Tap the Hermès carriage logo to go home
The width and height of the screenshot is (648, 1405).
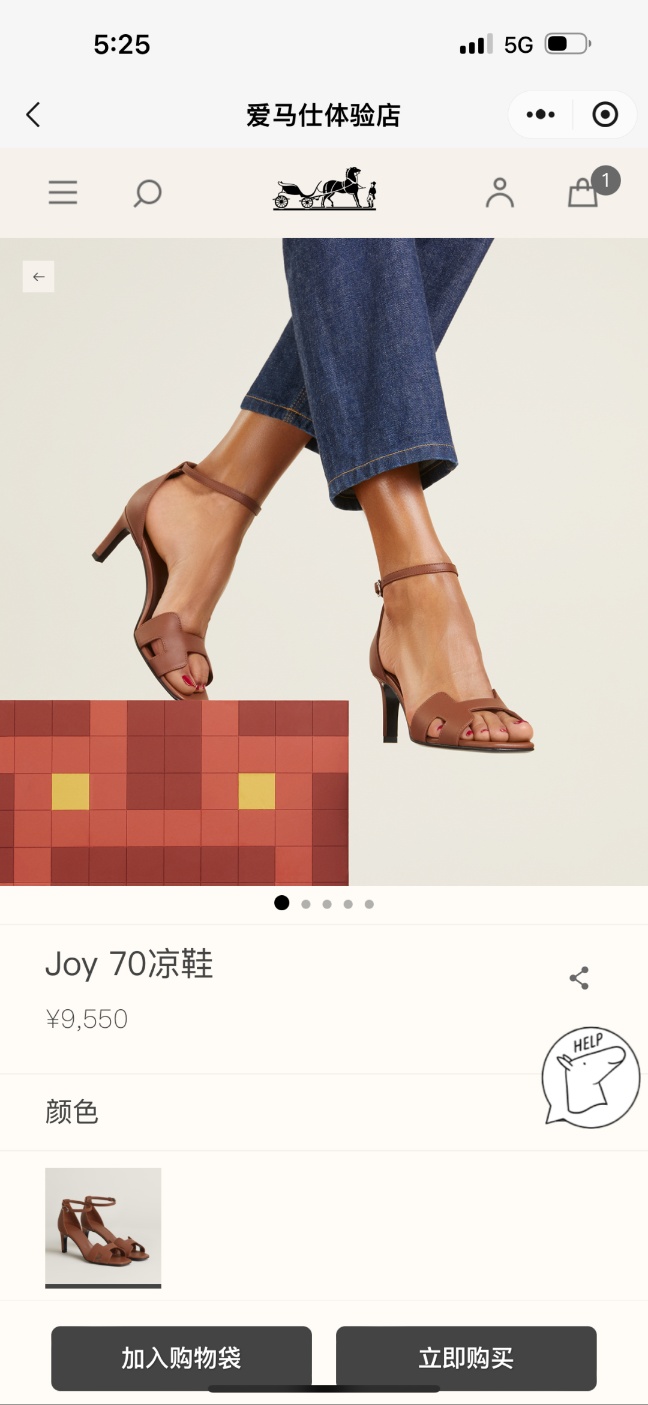point(324,189)
